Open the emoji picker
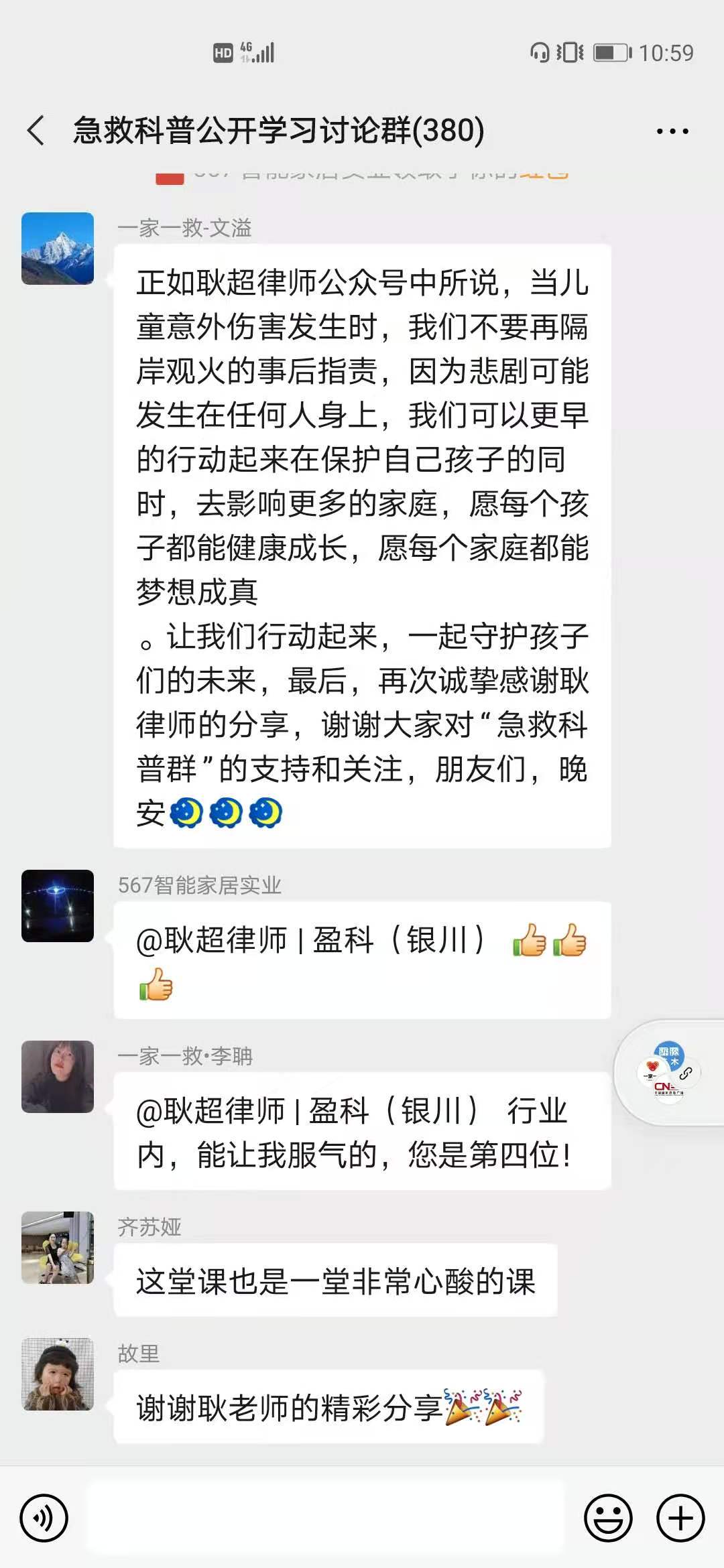The image size is (724, 1568). [608, 1518]
